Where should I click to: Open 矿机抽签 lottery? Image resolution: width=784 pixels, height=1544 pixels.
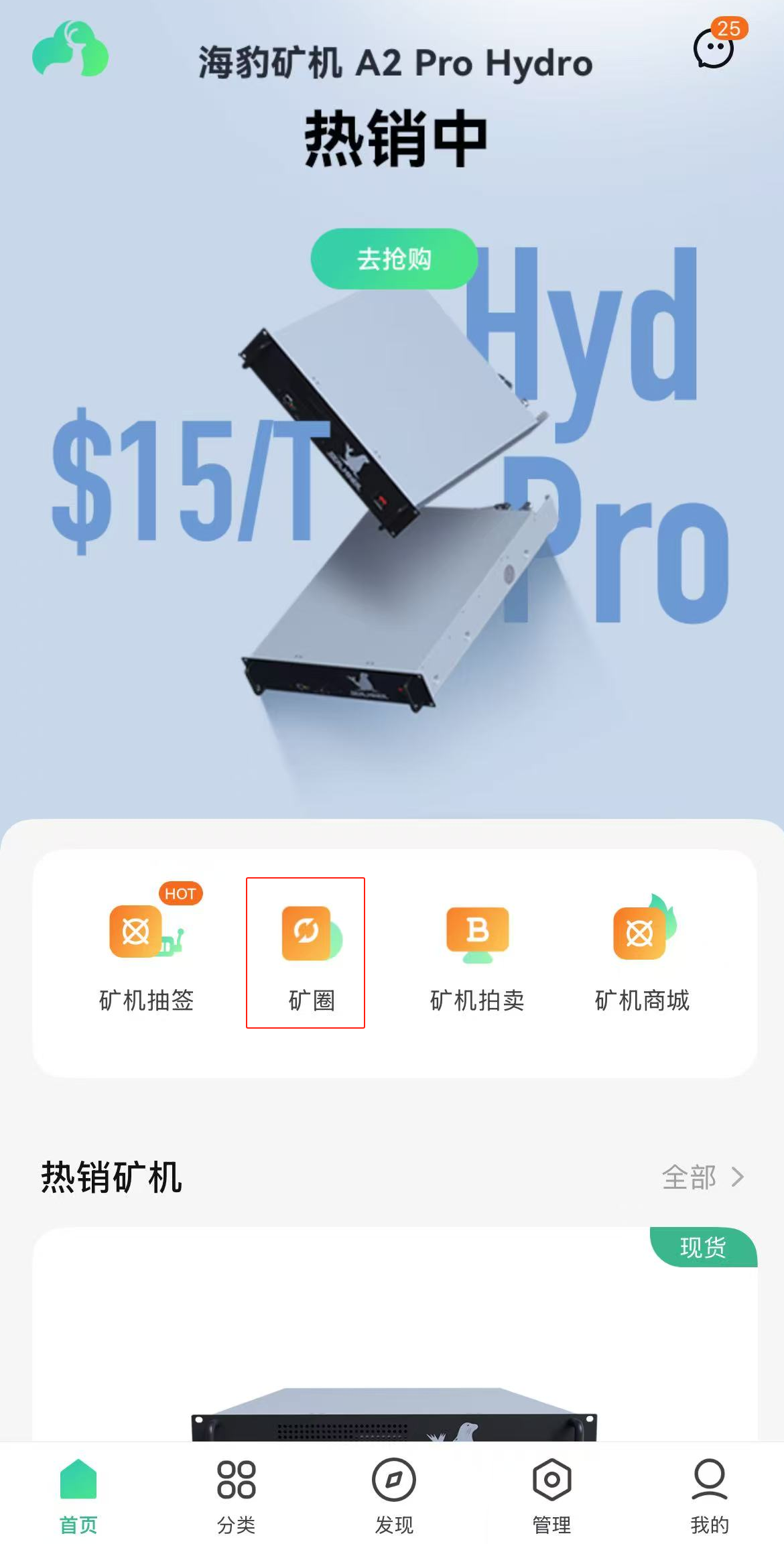[x=146, y=953]
